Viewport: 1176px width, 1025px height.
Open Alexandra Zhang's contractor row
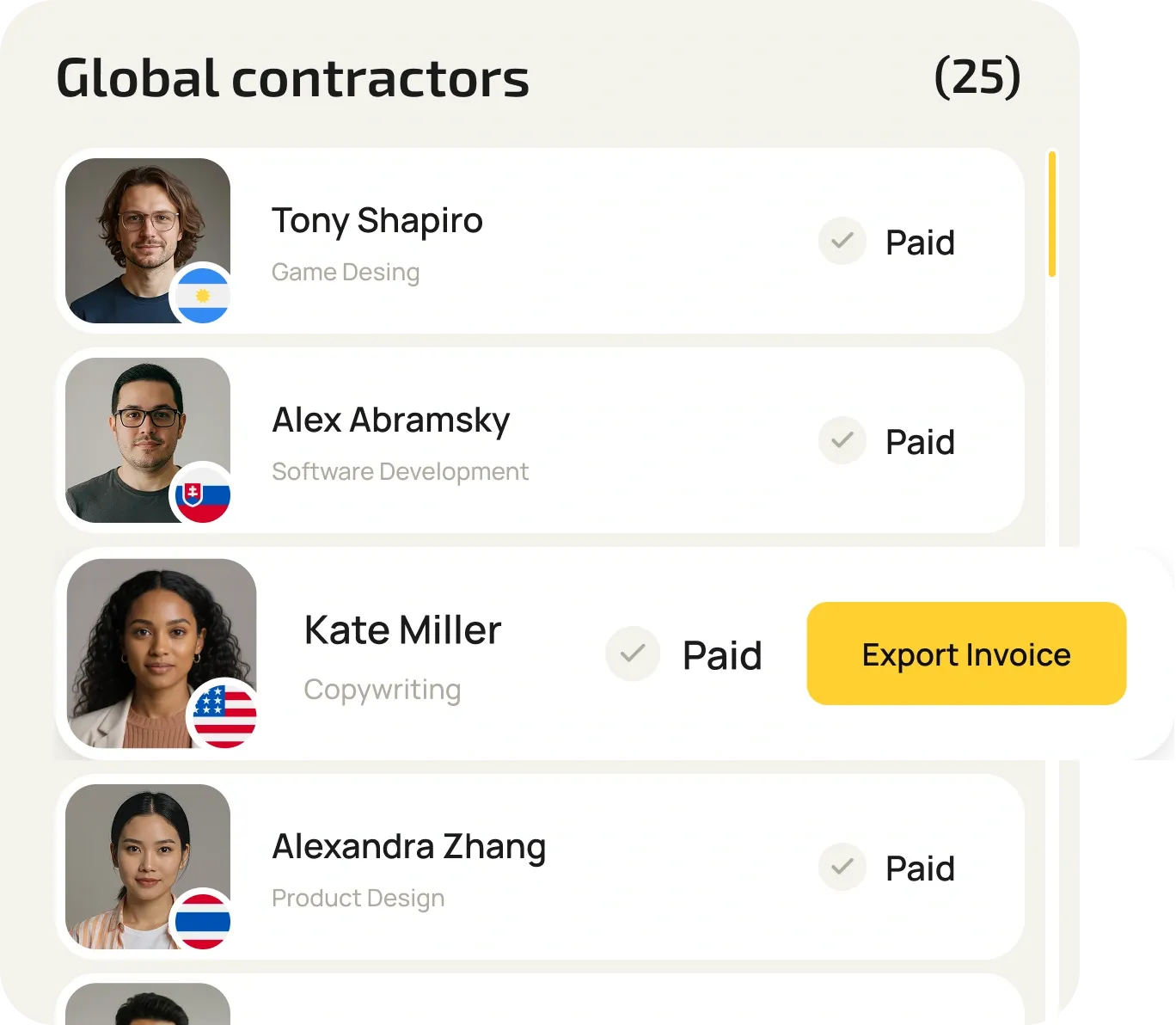[540, 868]
